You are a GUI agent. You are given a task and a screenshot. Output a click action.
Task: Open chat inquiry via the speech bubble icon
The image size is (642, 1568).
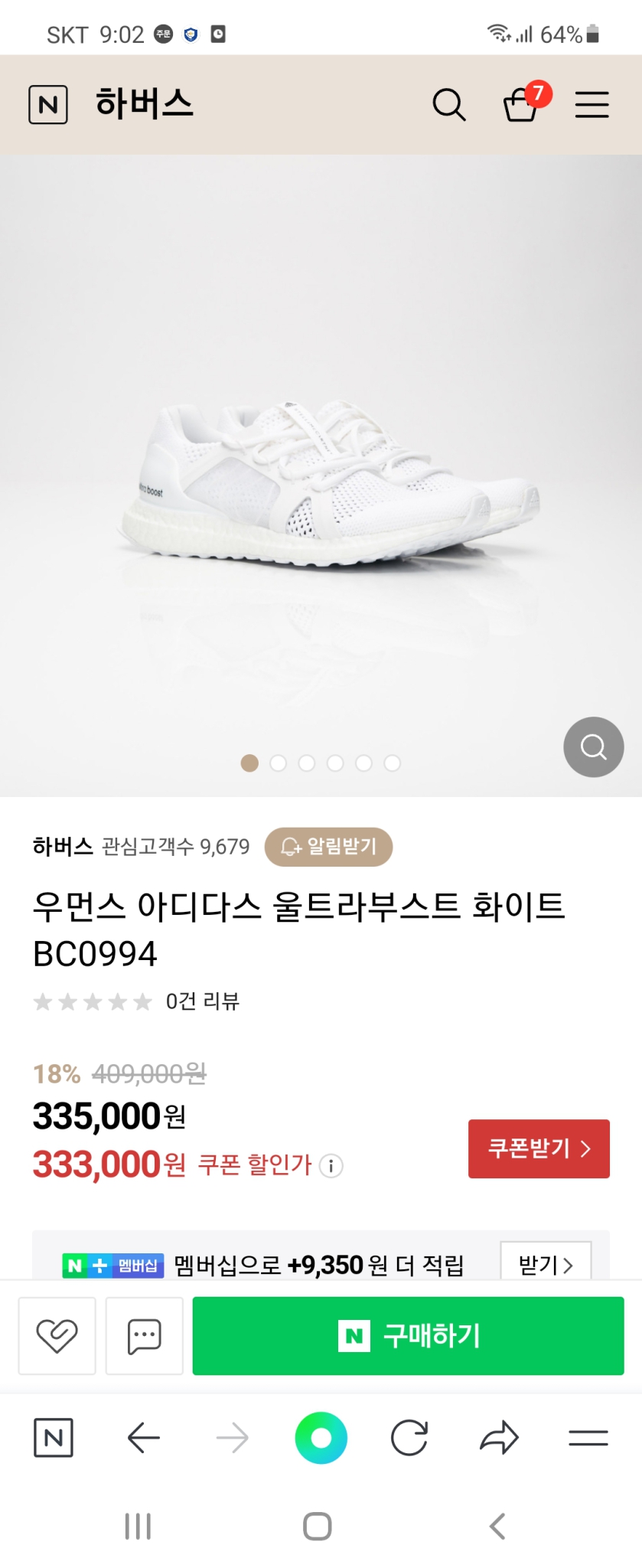(x=143, y=1335)
